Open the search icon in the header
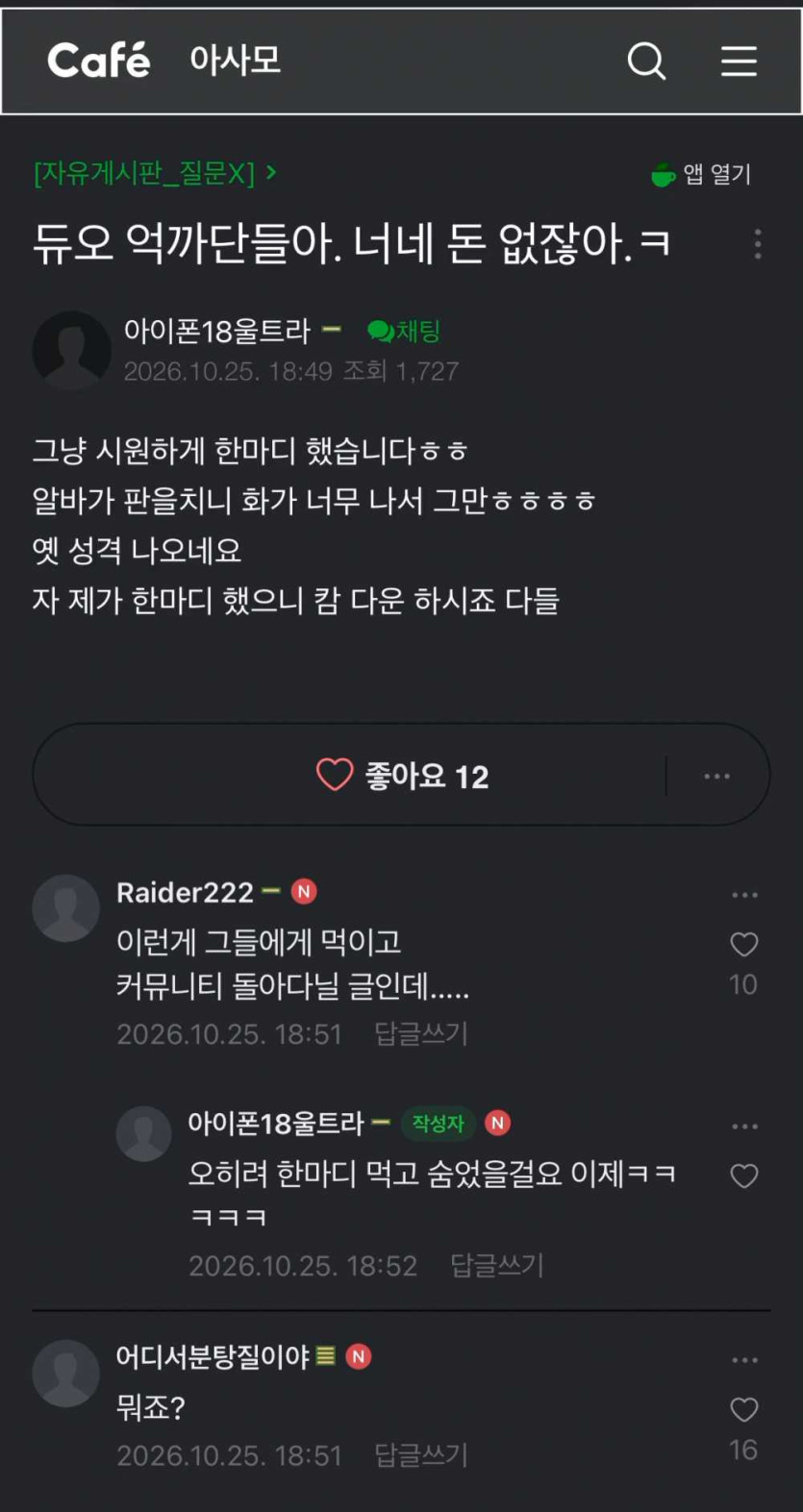 [646, 61]
